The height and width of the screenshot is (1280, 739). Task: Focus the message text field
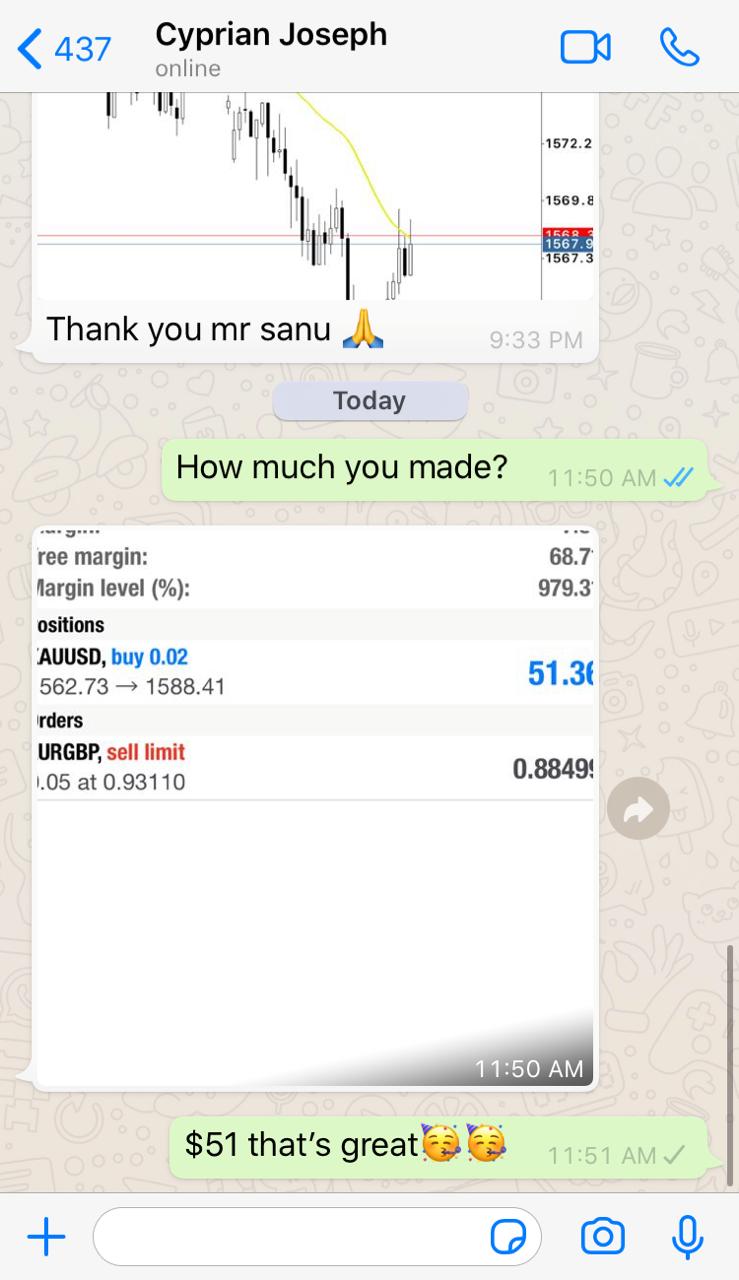click(290, 1238)
